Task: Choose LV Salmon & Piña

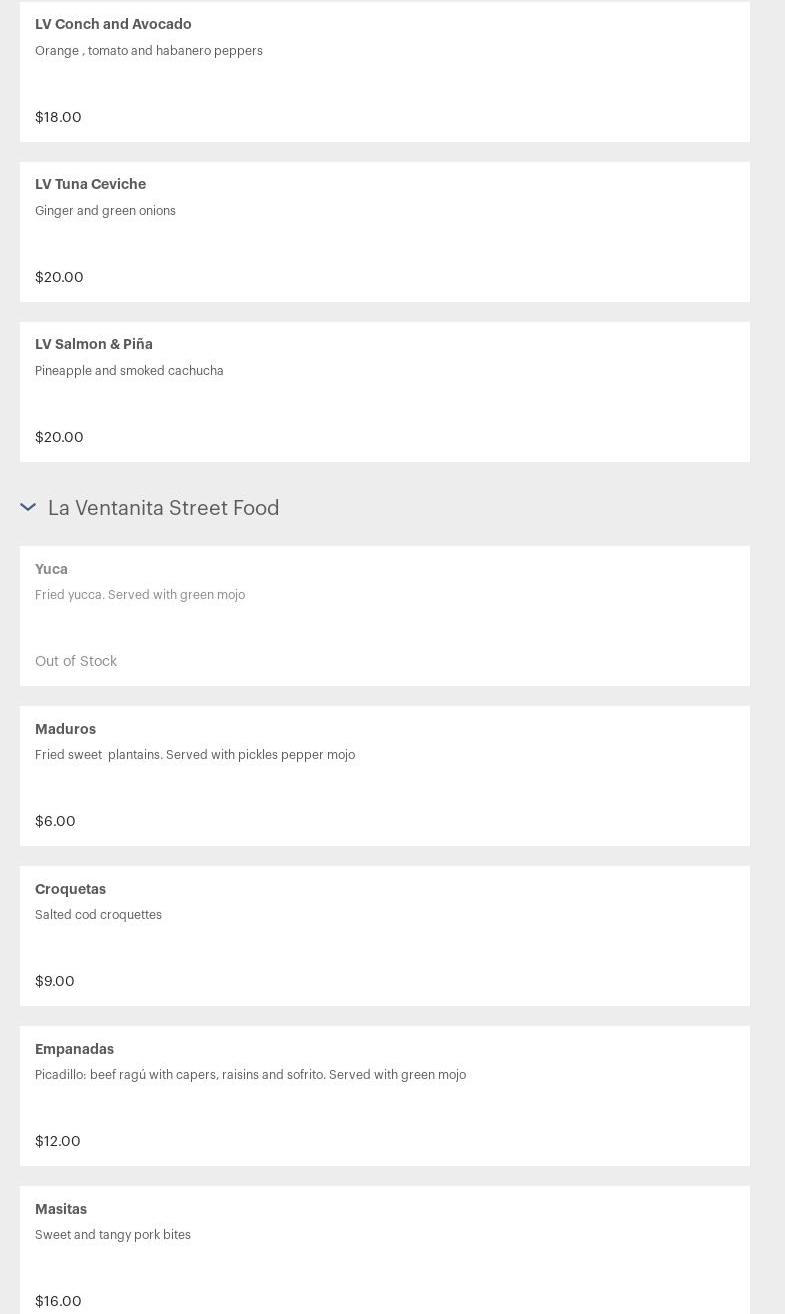Action: tap(384, 392)
